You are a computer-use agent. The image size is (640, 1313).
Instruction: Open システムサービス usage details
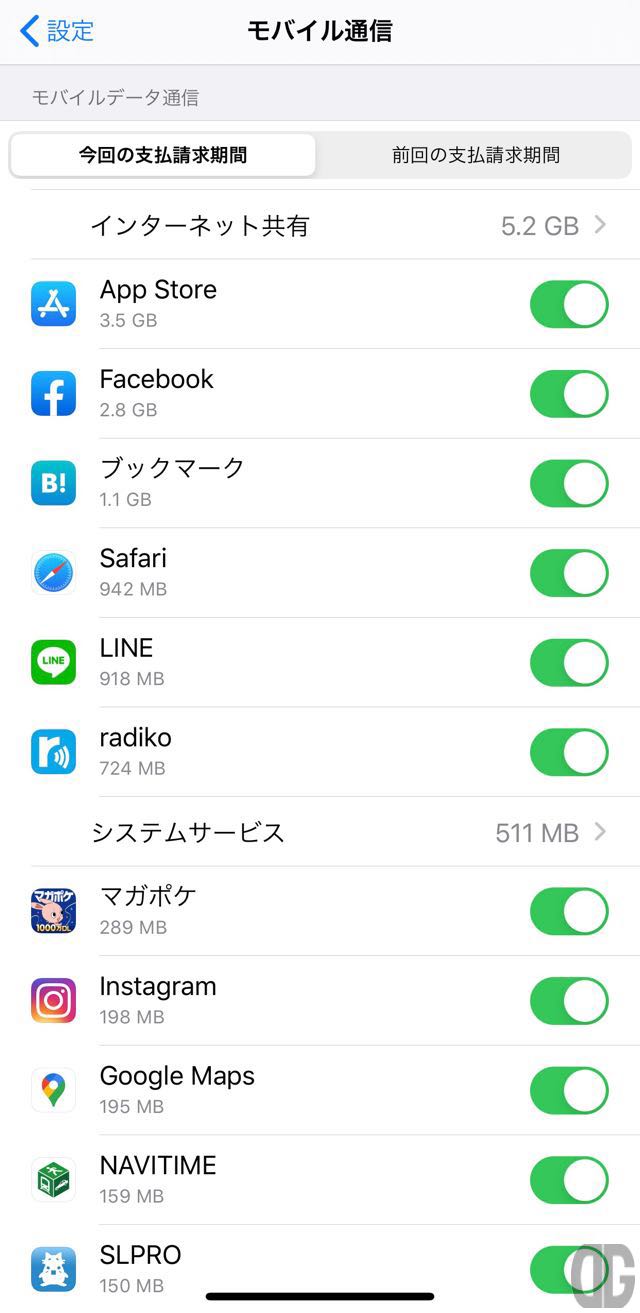click(320, 832)
